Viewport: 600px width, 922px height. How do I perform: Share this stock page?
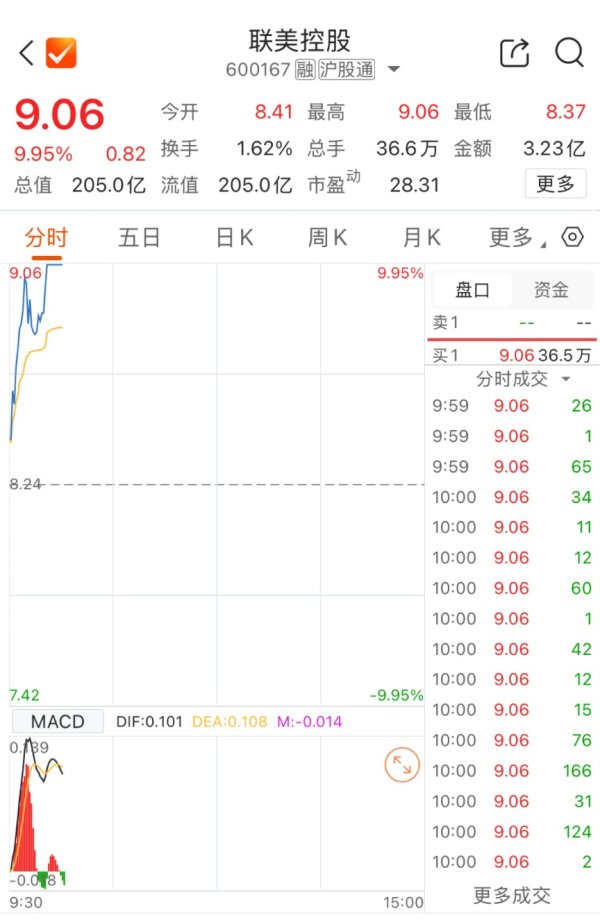[513, 53]
